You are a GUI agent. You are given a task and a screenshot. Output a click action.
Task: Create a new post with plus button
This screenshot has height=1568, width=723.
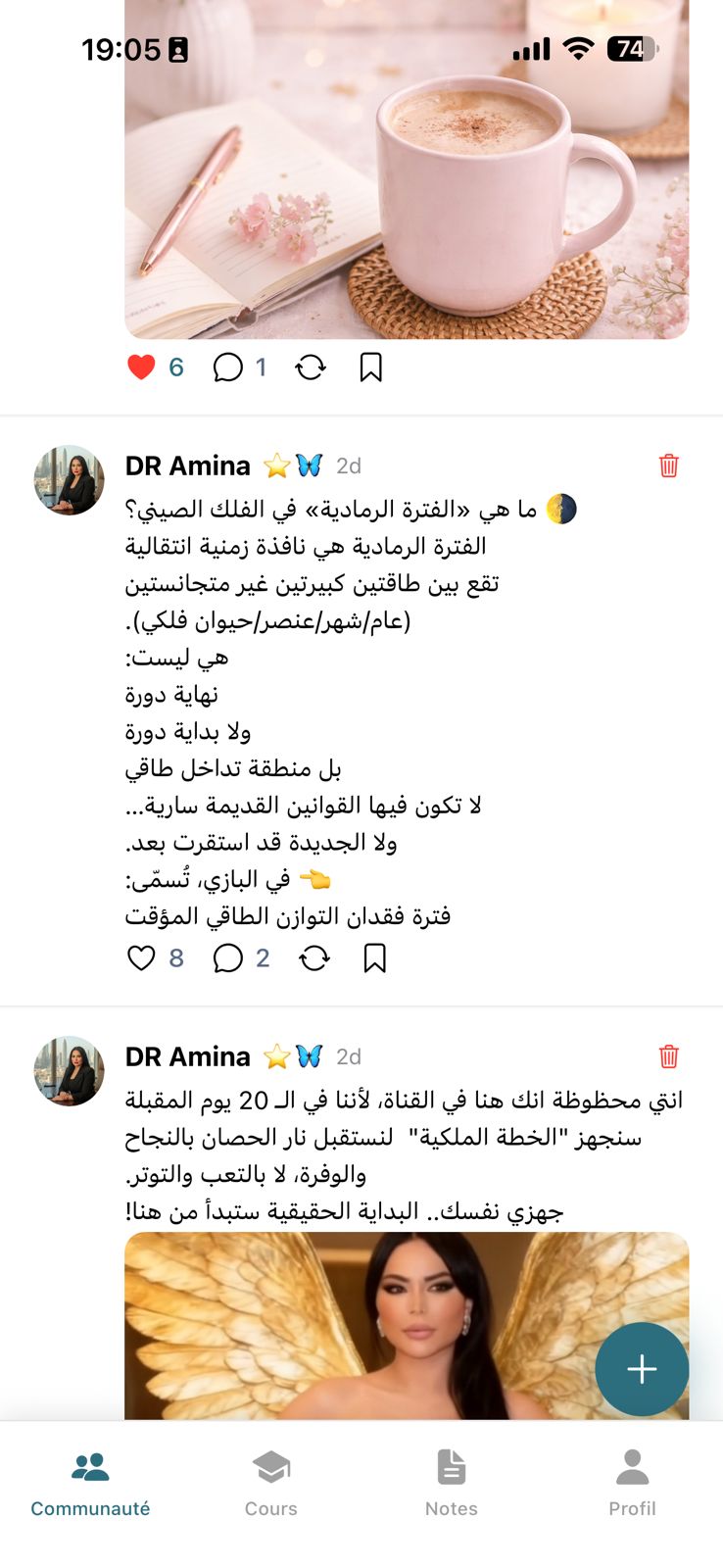642,1369
